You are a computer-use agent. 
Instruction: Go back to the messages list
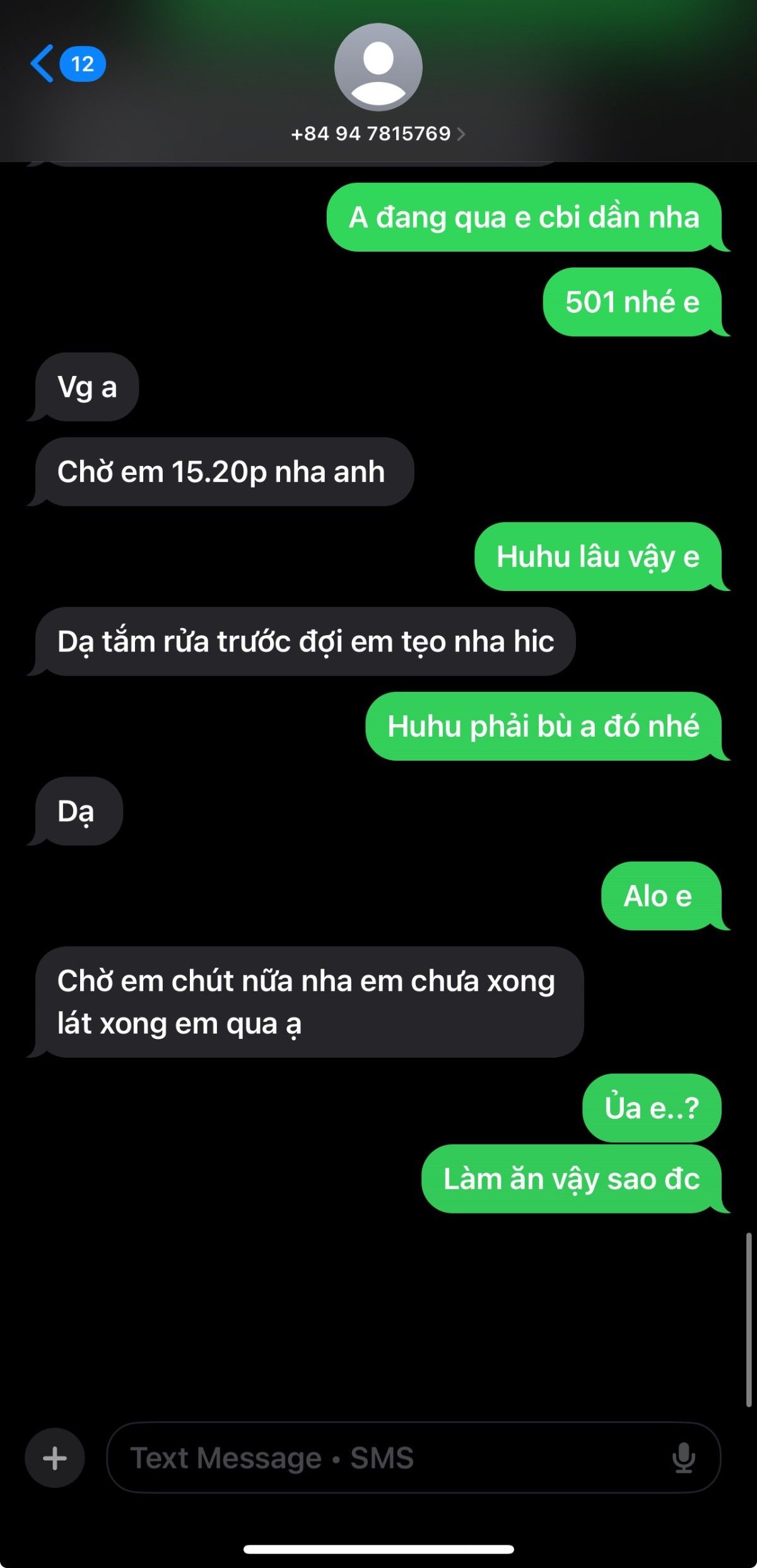pos(67,64)
